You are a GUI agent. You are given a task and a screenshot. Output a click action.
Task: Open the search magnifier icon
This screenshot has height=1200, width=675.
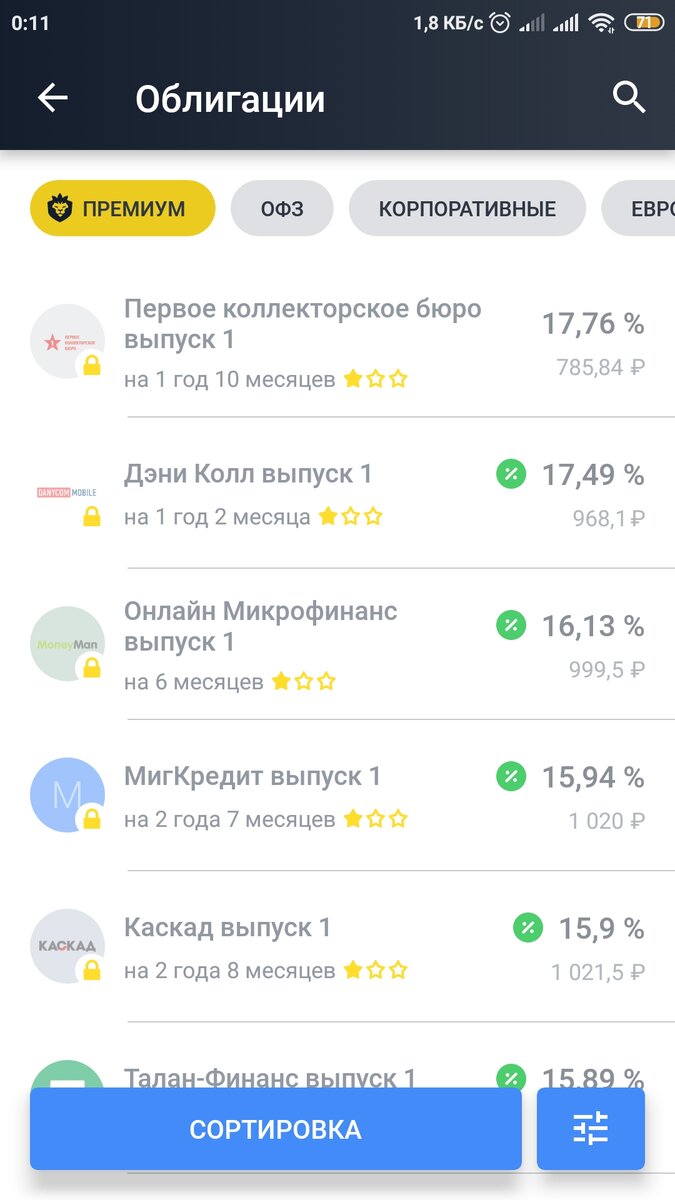click(x=629, y=98)
